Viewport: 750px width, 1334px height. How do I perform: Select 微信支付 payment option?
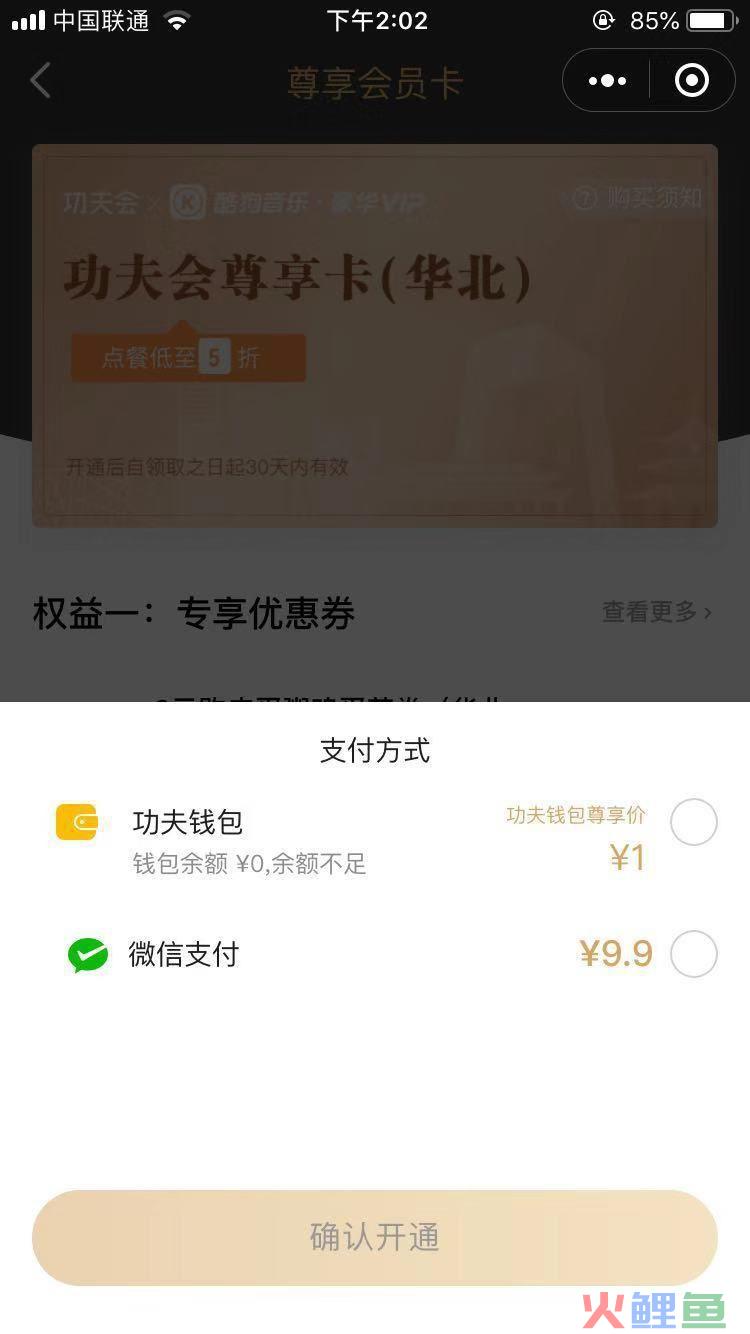click(693, 954)
